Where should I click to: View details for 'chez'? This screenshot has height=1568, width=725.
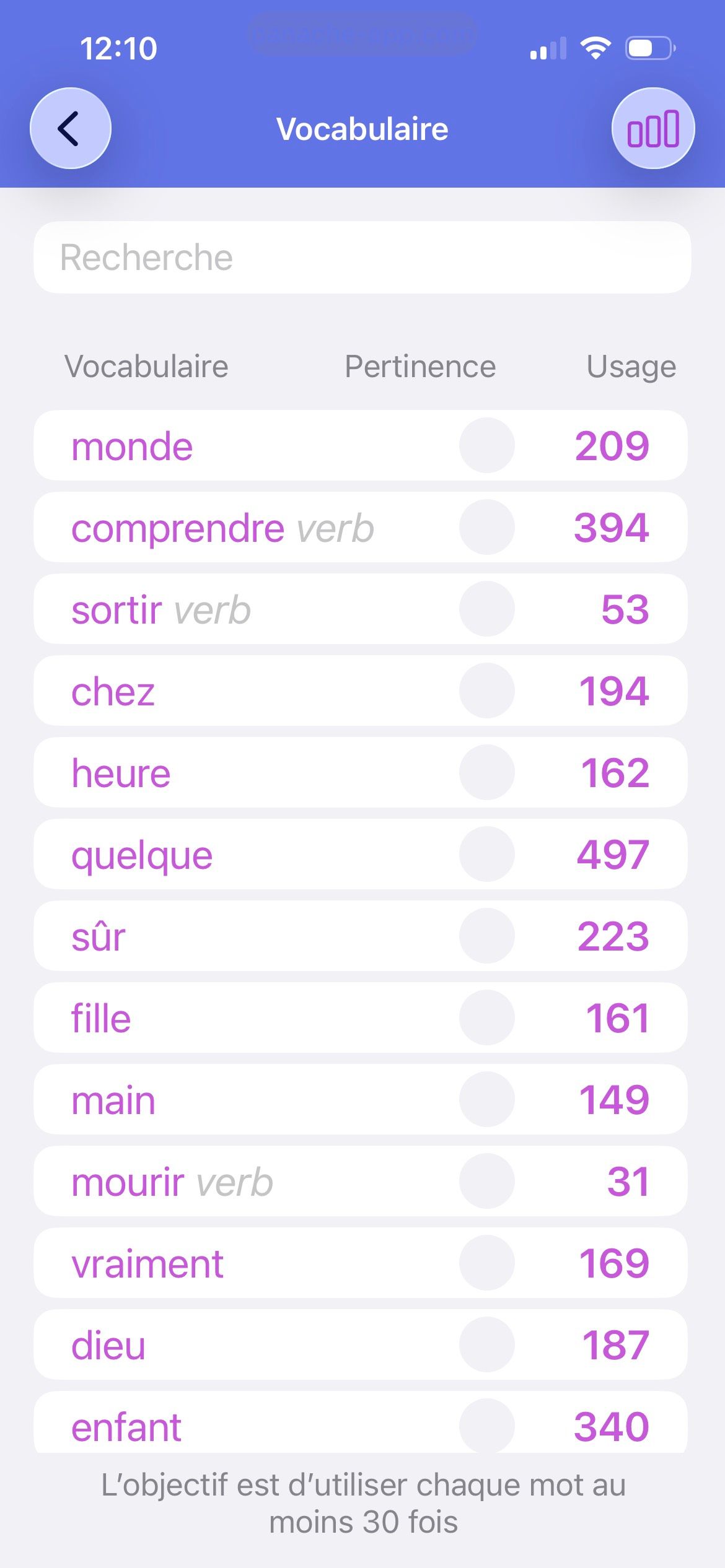(361, 690)
